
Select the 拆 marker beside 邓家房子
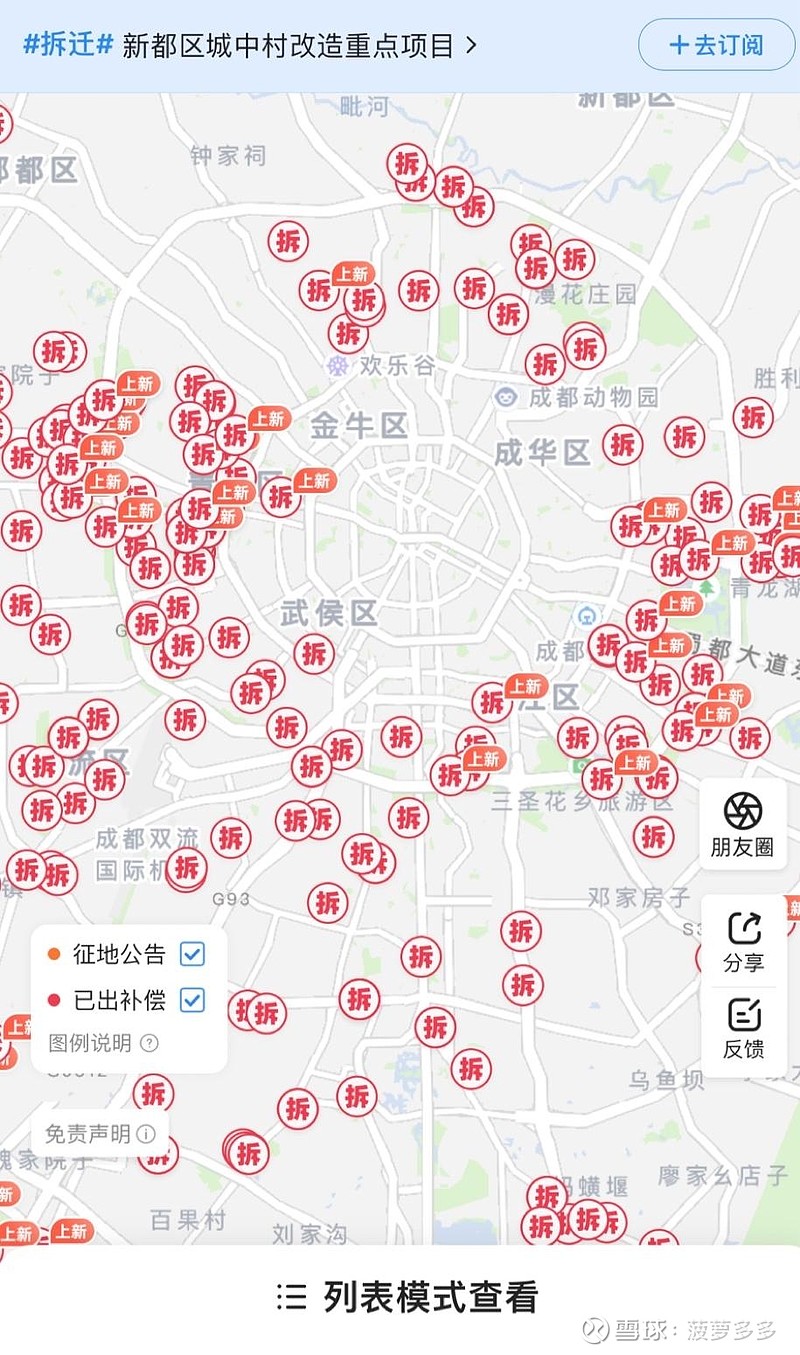[x=521, y=931]
